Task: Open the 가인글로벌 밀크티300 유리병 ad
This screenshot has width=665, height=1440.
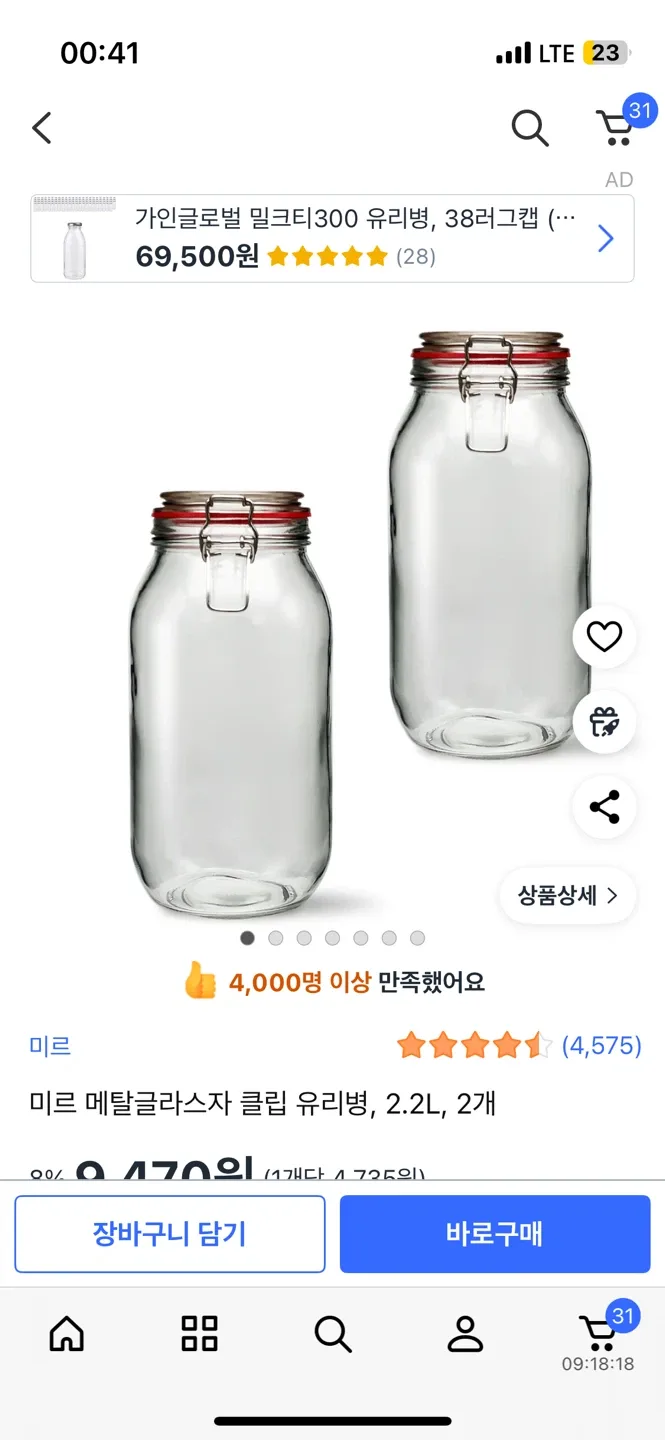Action: coord(332,238)
